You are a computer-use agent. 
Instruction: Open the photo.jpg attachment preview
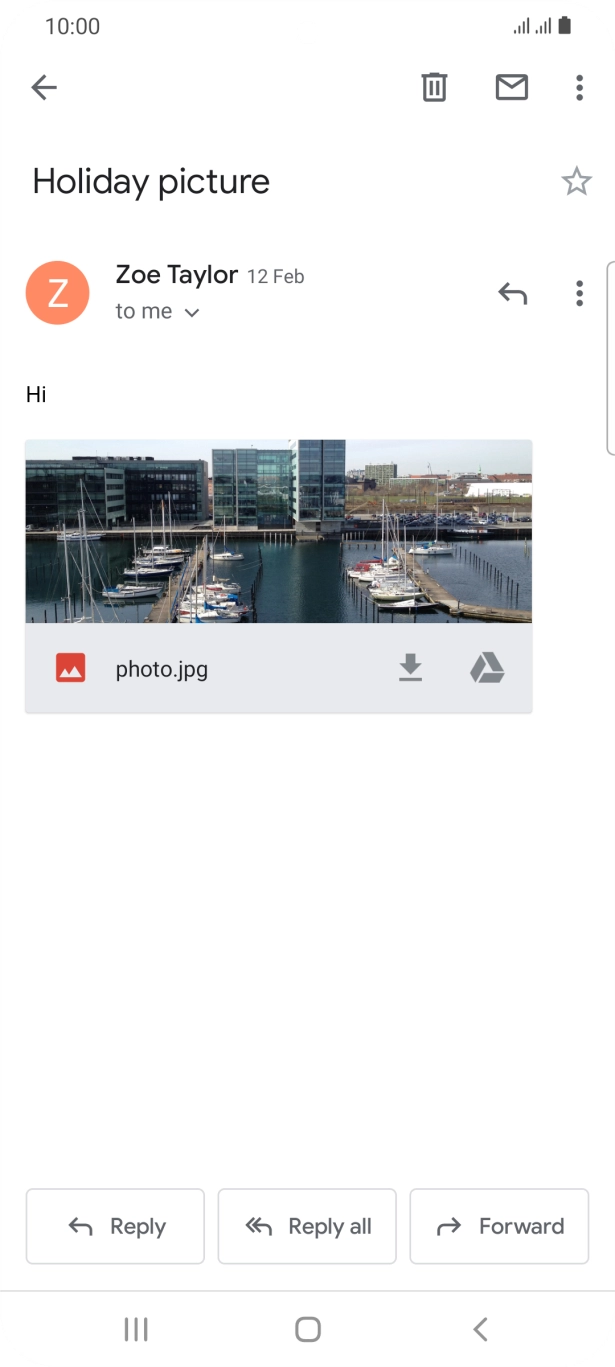pyautogui.click(x=278, y=531)
